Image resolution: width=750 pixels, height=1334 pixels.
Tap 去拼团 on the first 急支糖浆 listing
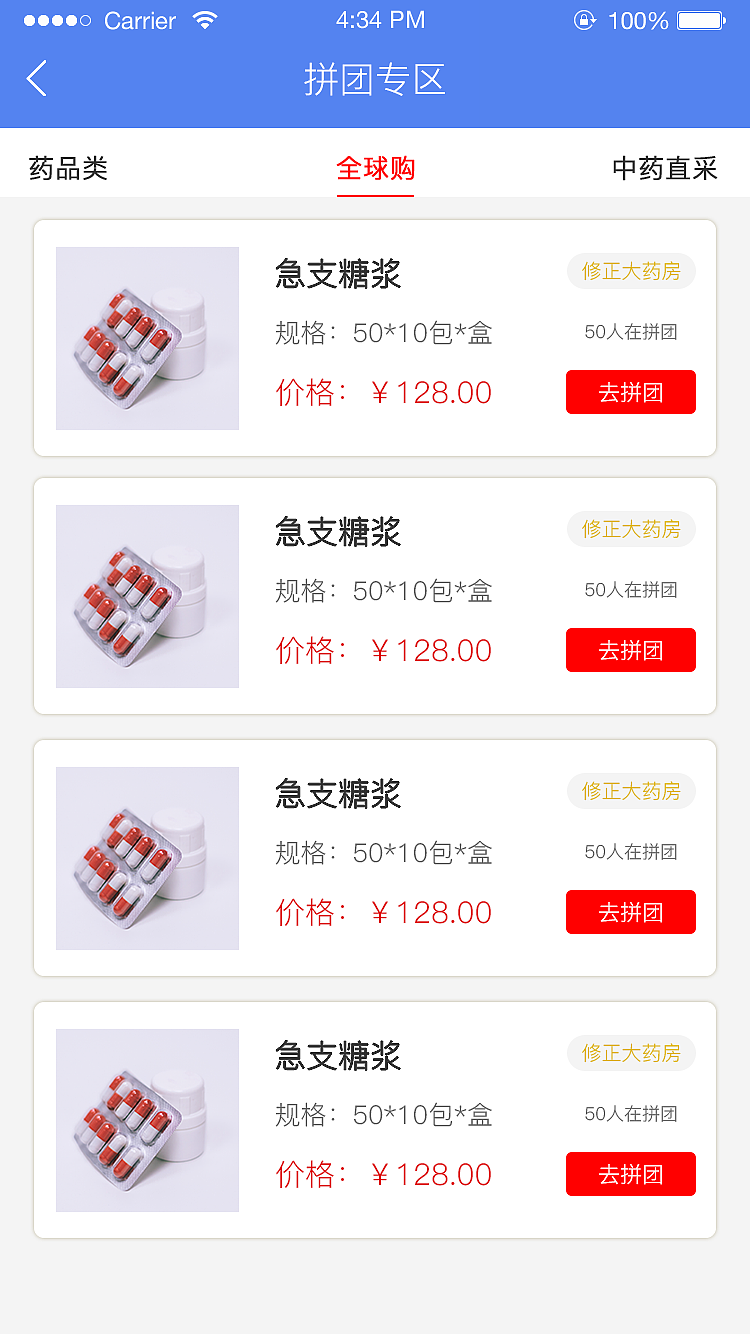click(630, 392)
